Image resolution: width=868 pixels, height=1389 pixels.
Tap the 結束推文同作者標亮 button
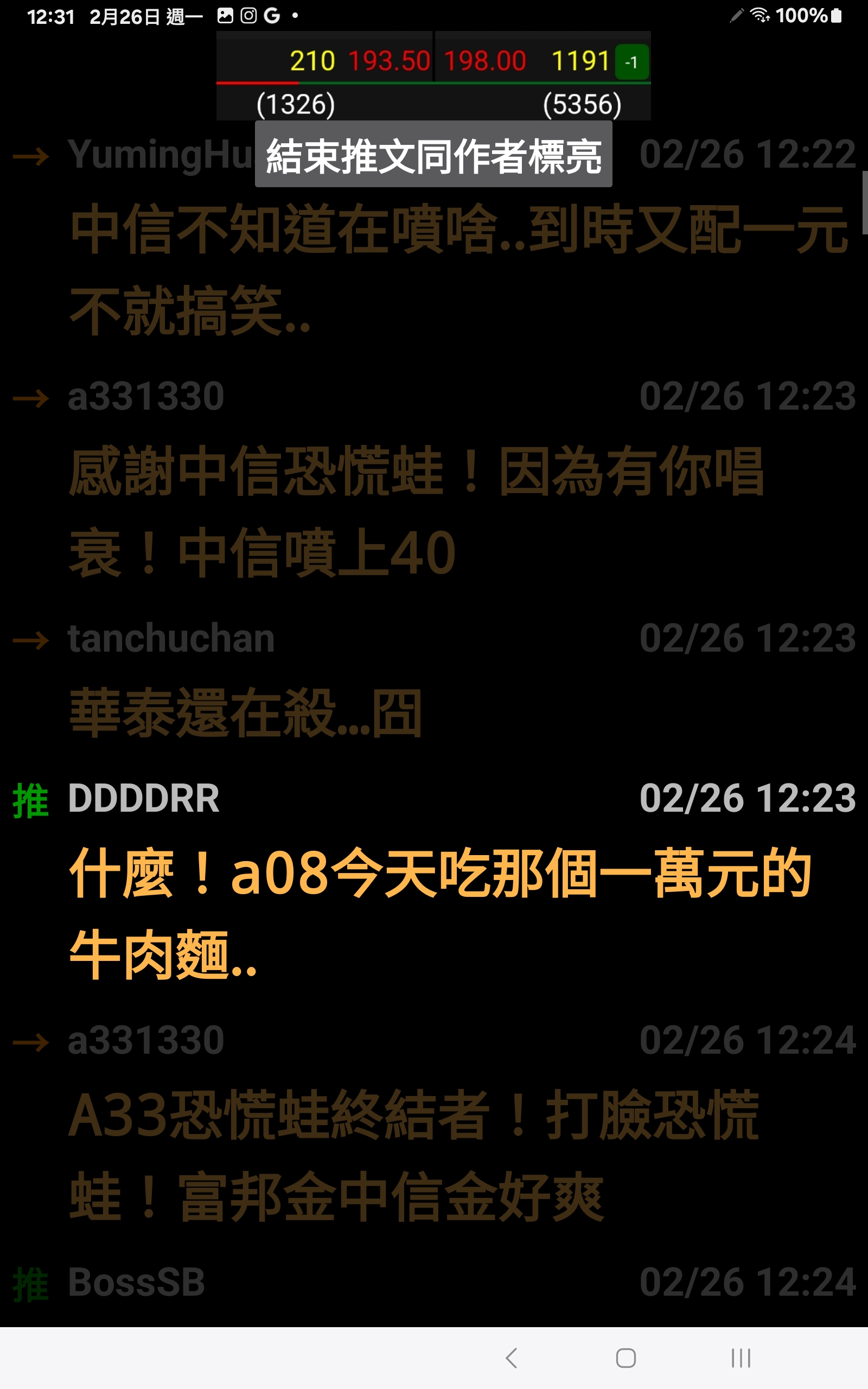[433, 154]
